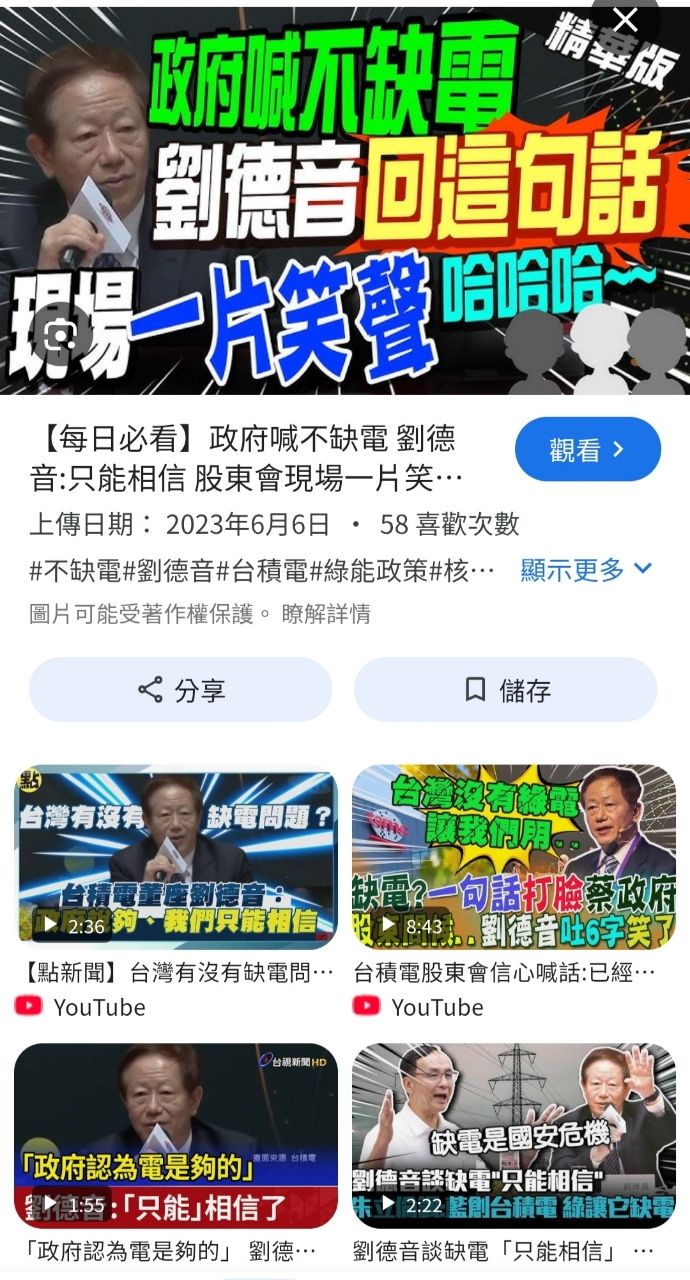Open the main 政府喊不缺電 preview image
Image resolution: width=690 pixels, height=1280 pixels.
point(345,200)
